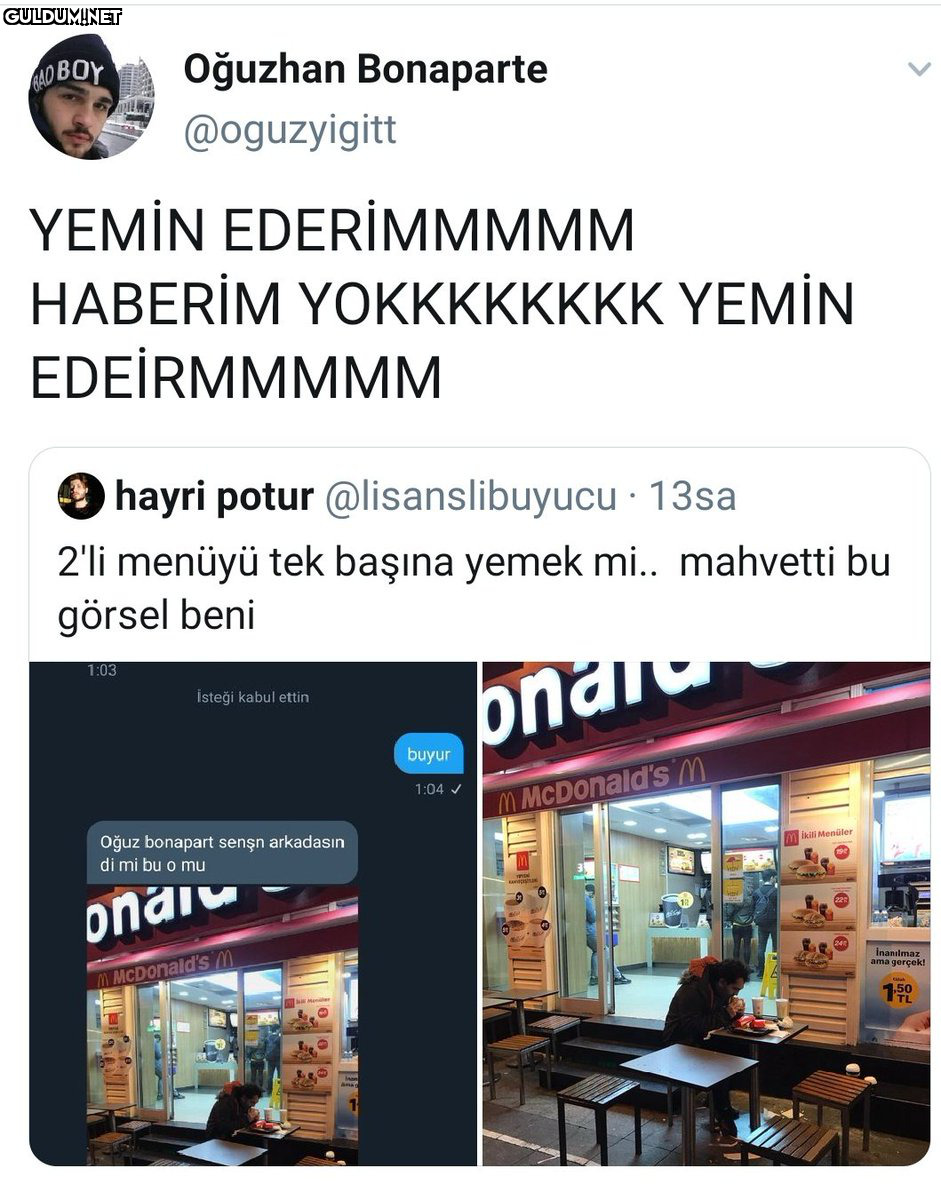Screen dimensions: 941x1200
Task: Open hayri potur's small avatar
Action: click(81, 496)
